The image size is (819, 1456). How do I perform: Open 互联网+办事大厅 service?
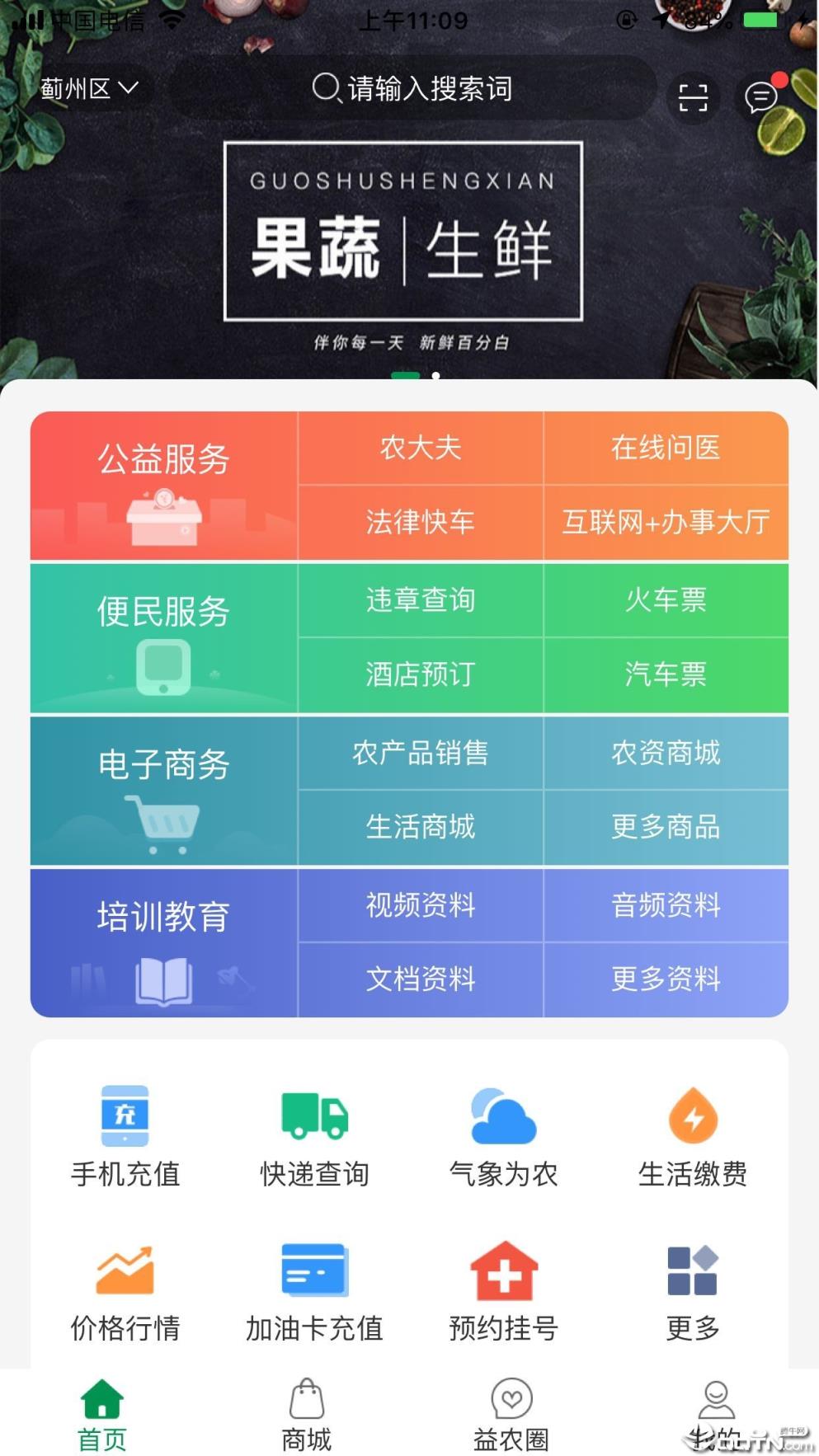pos(666,522)
